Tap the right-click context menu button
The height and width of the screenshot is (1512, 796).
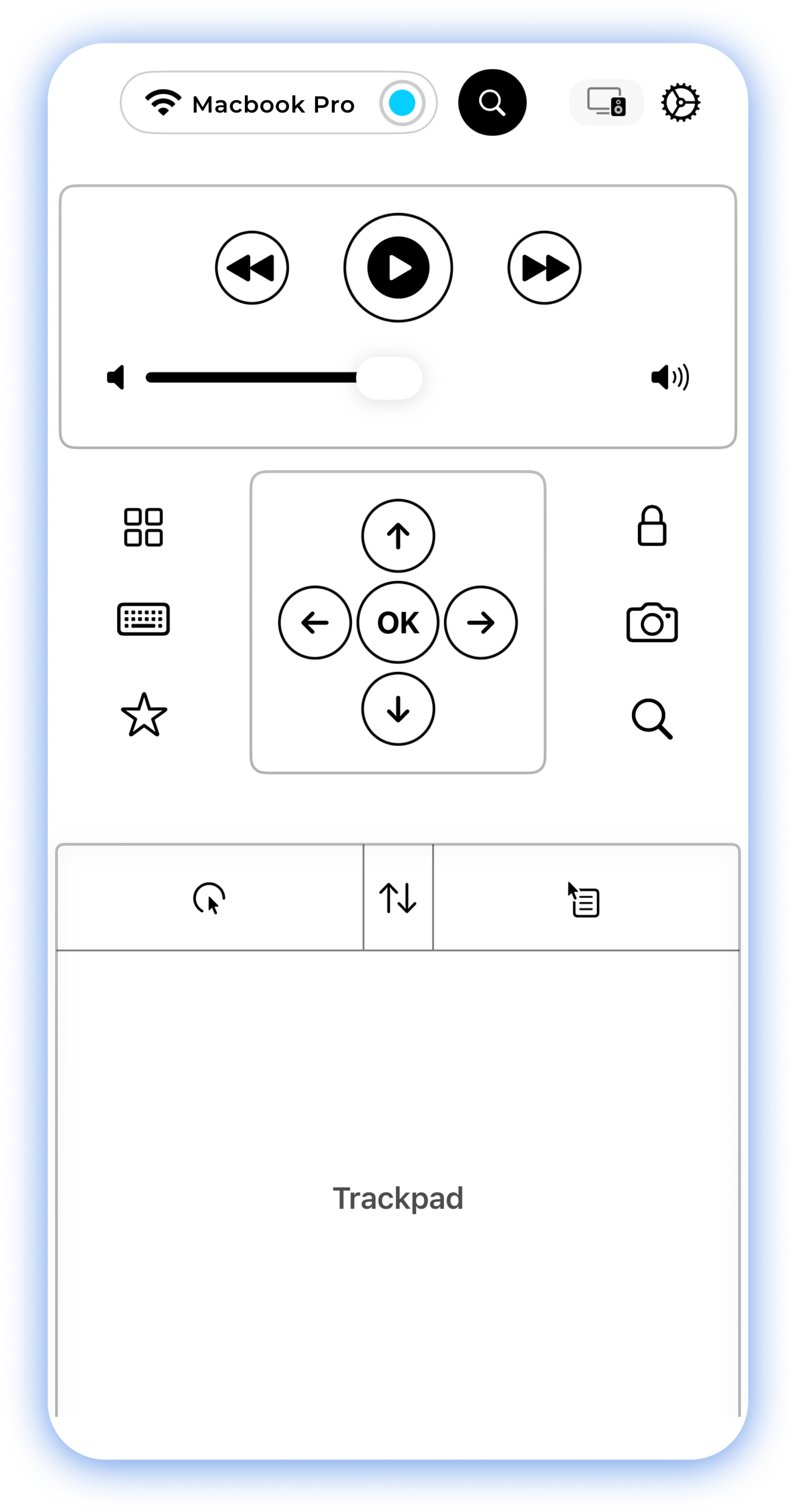pyautogui.click(x=584, y=899)
